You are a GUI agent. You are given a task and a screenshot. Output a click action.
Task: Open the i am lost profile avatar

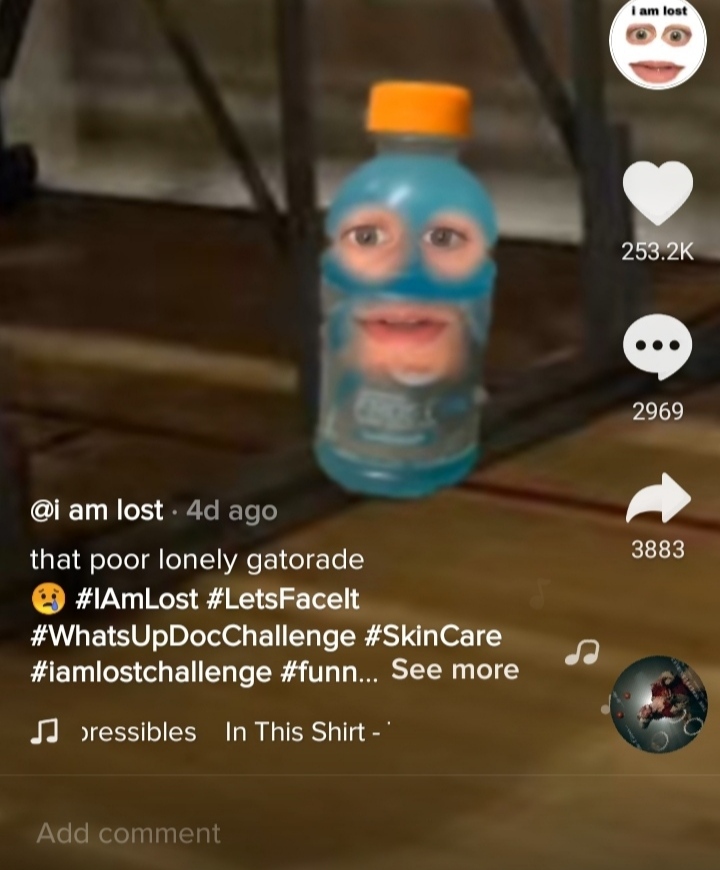click(657, 46)
